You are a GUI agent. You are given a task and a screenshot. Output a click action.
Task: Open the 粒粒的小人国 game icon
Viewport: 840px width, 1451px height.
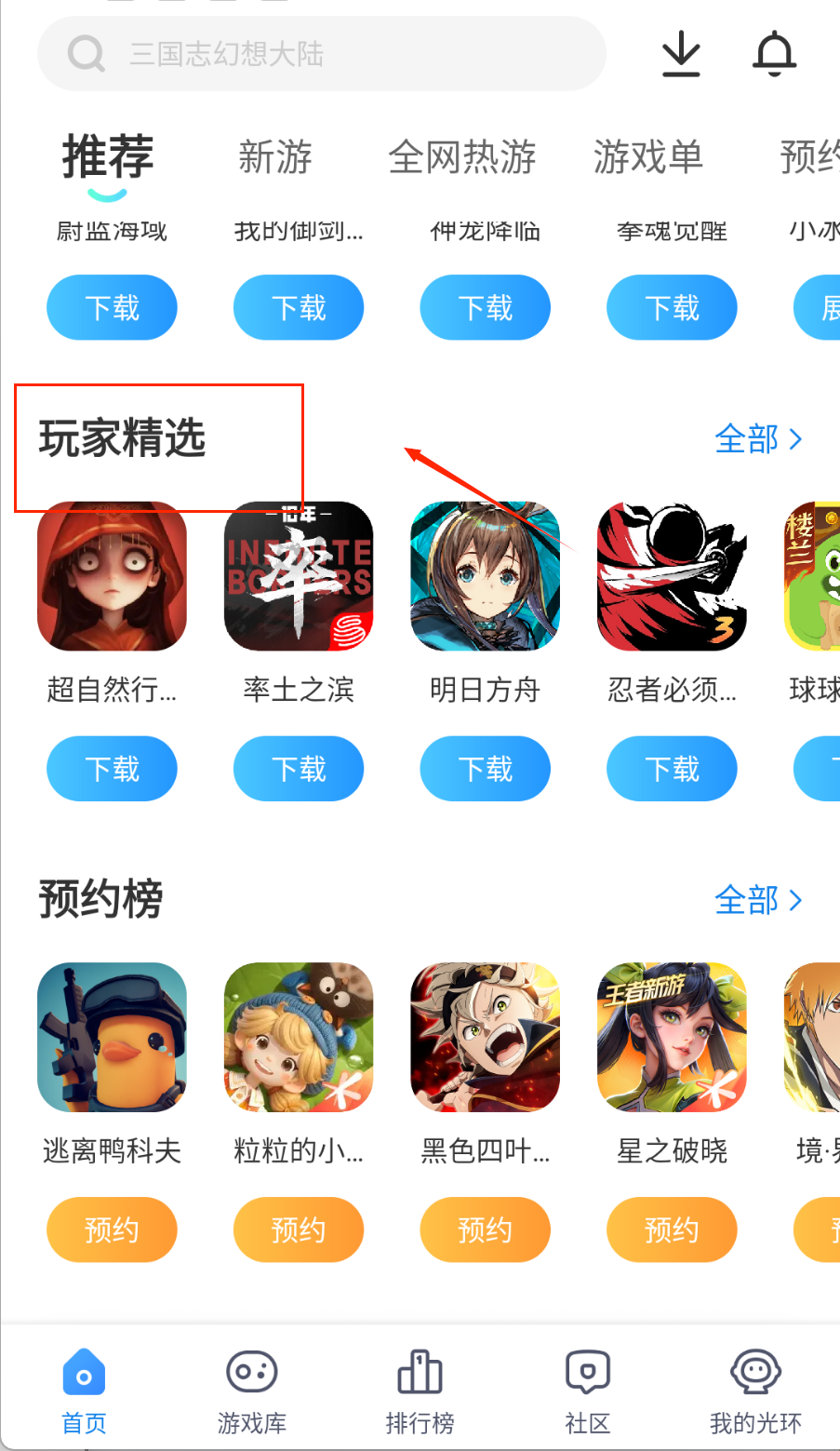click(x=299, y=1037)
